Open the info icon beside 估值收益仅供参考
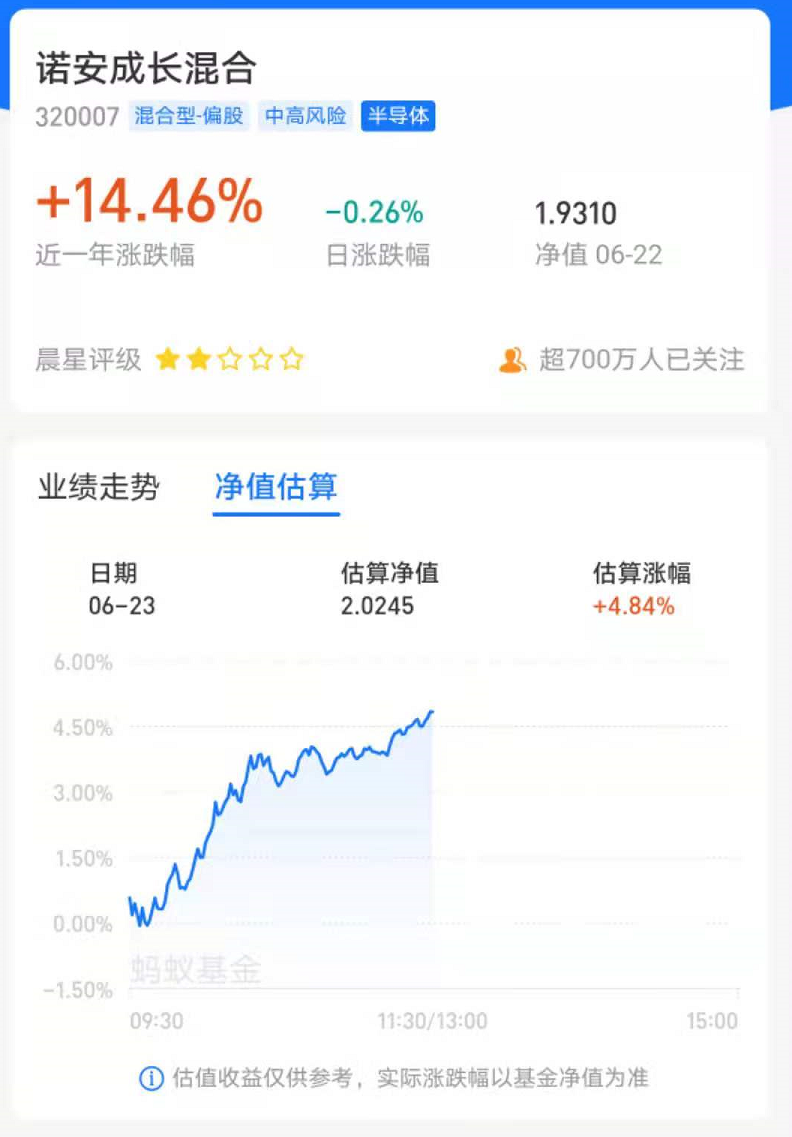This screenshot has width=792, height=1137. (x=151, y=1078)
